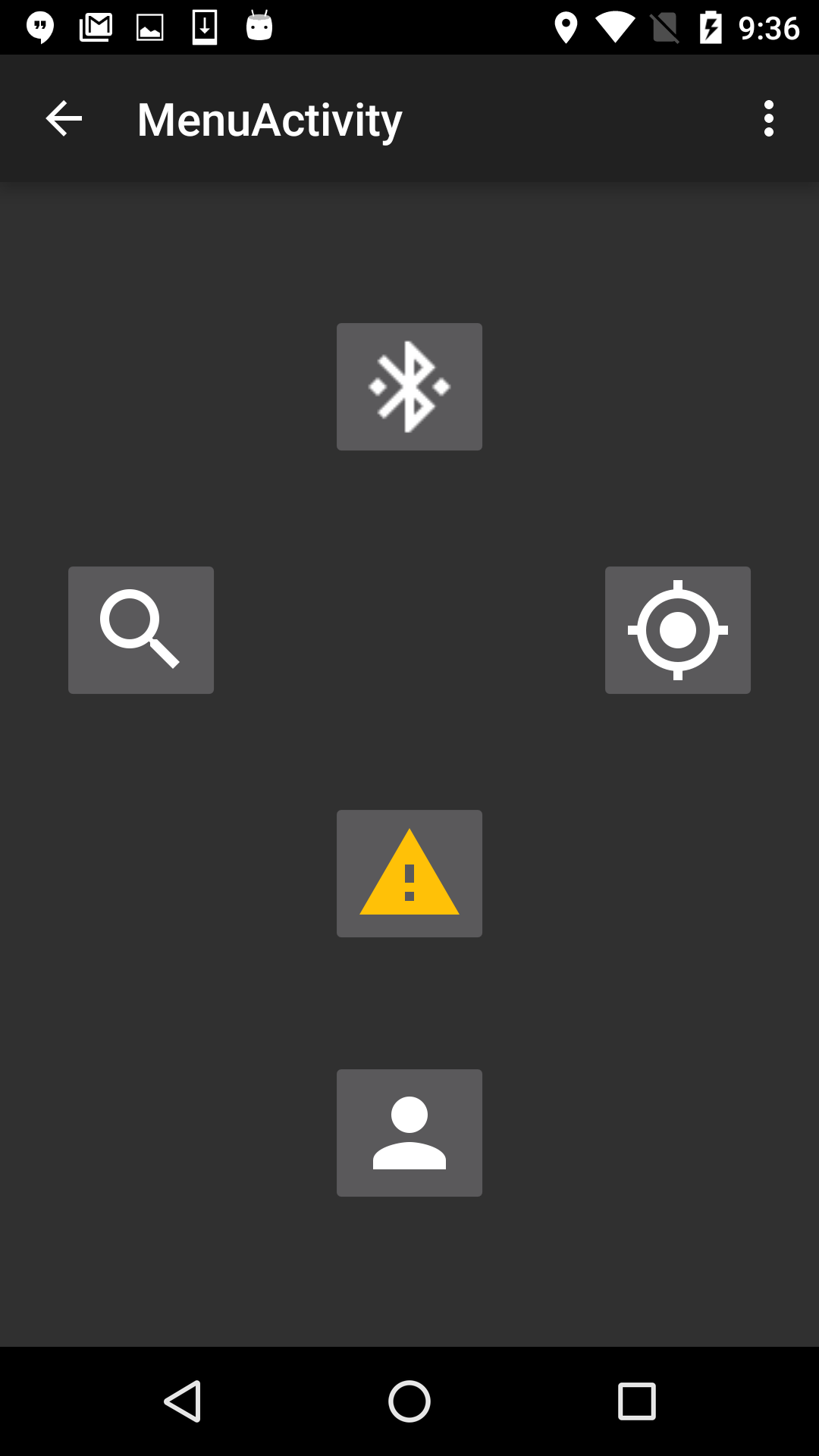Tap the Bluetooth search button

409,387
